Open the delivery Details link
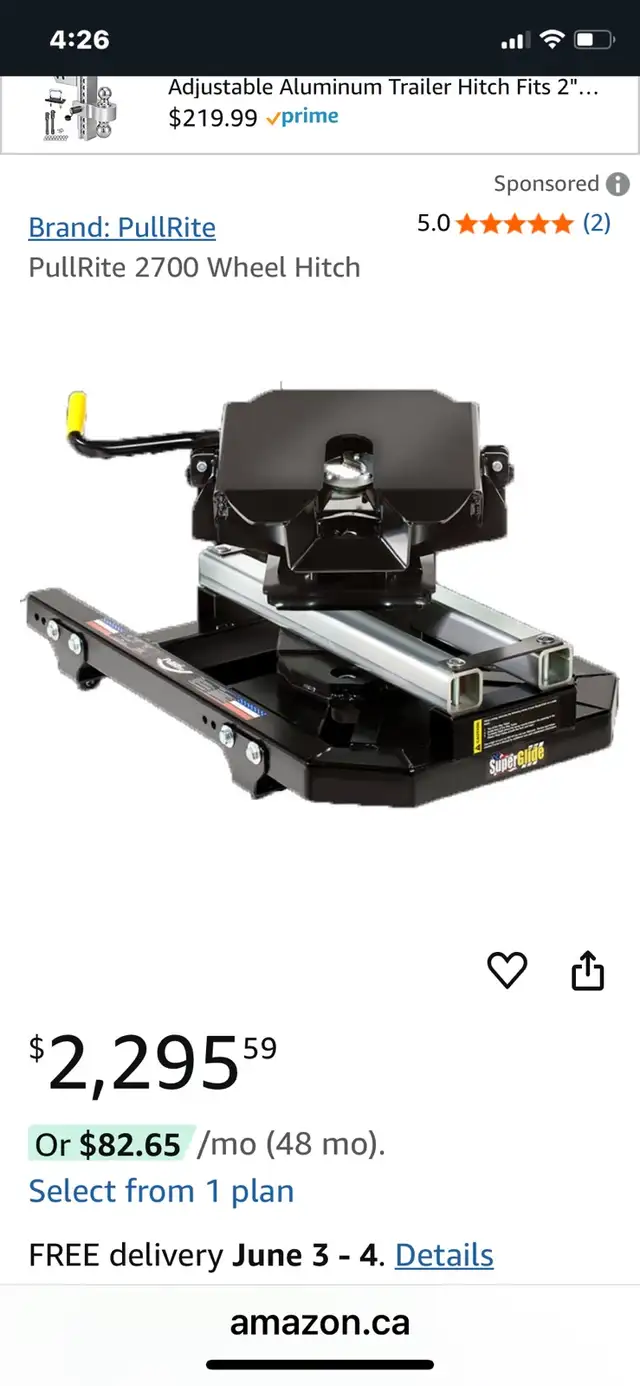The width and height of the screenshot is (640, 1386). tap(444, 1255)
